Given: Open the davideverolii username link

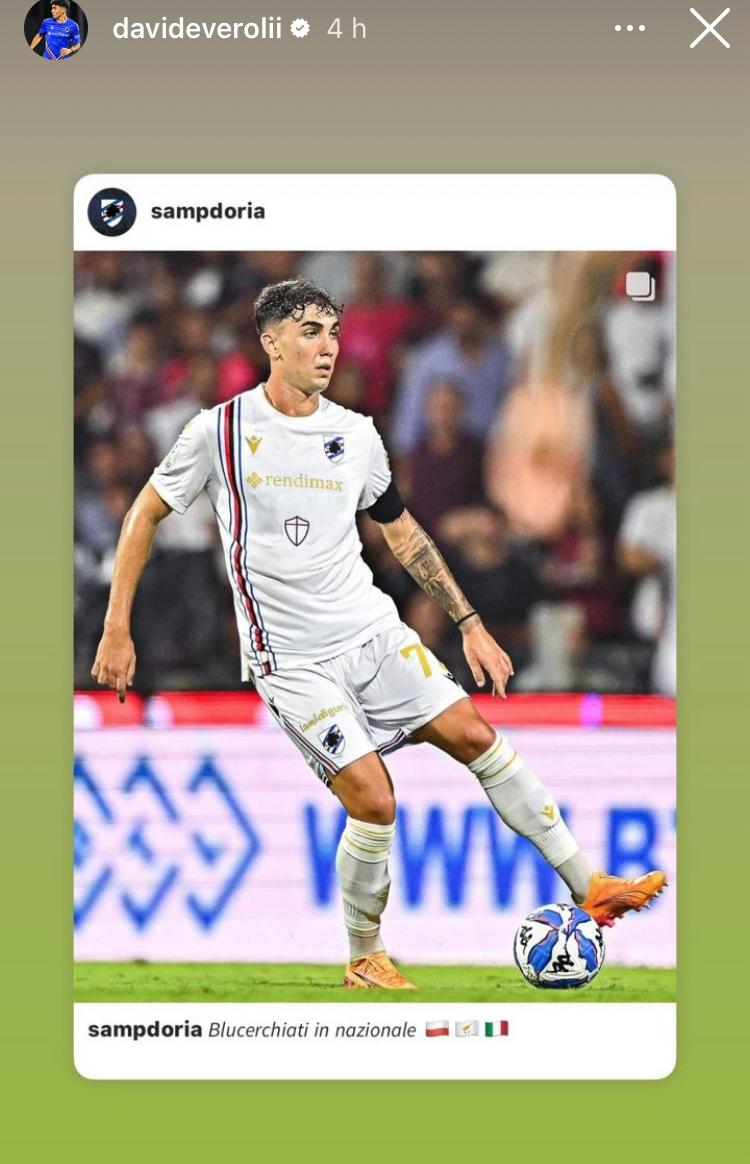Looking at the screenshot, I should 199,29.
